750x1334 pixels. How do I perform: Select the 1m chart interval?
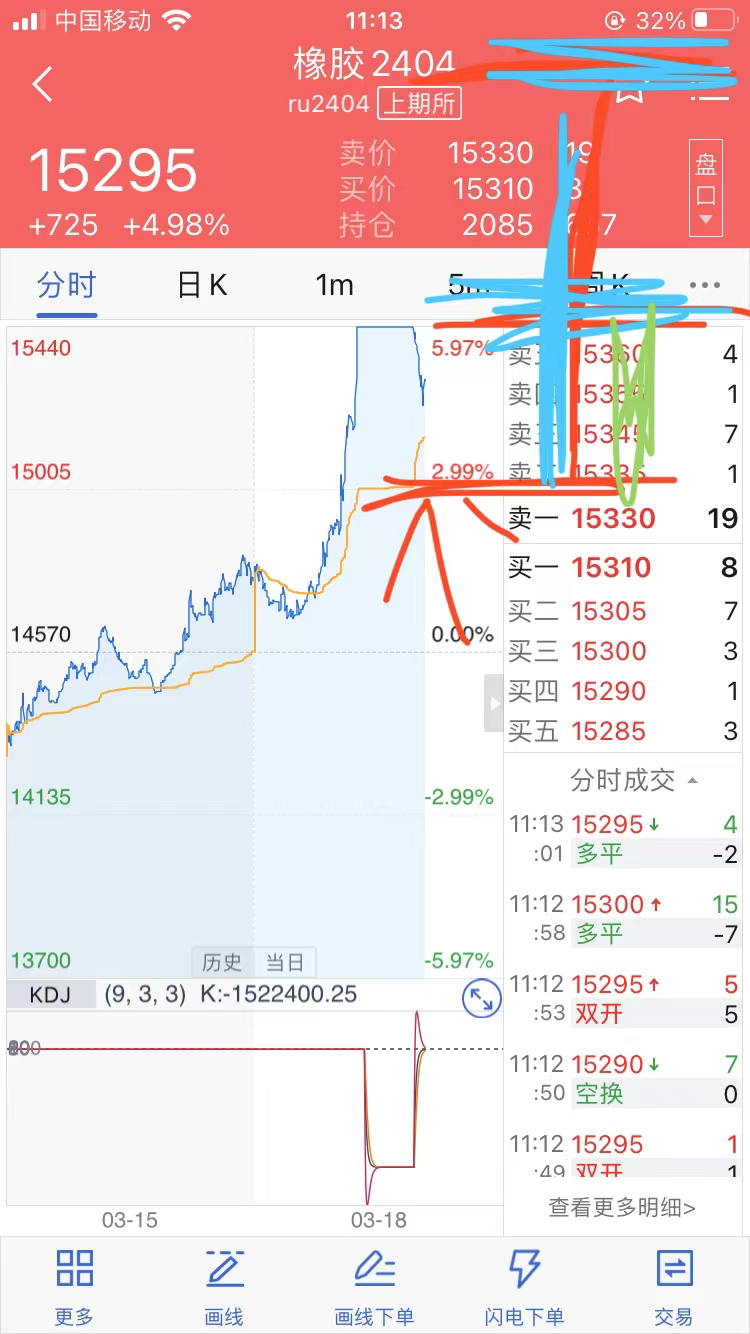334,286
